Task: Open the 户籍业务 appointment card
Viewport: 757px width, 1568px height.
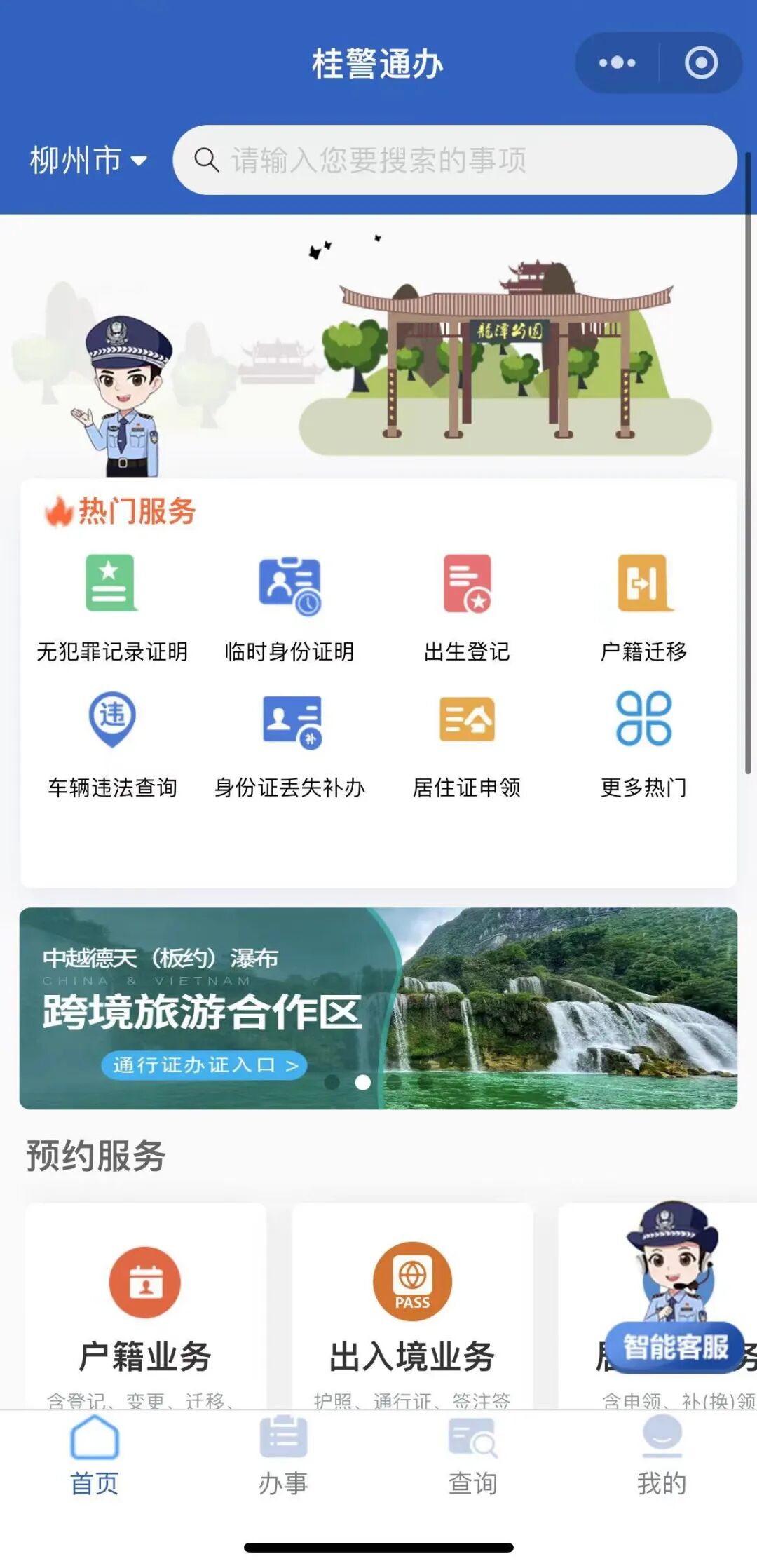Action: click(146, 1306)
